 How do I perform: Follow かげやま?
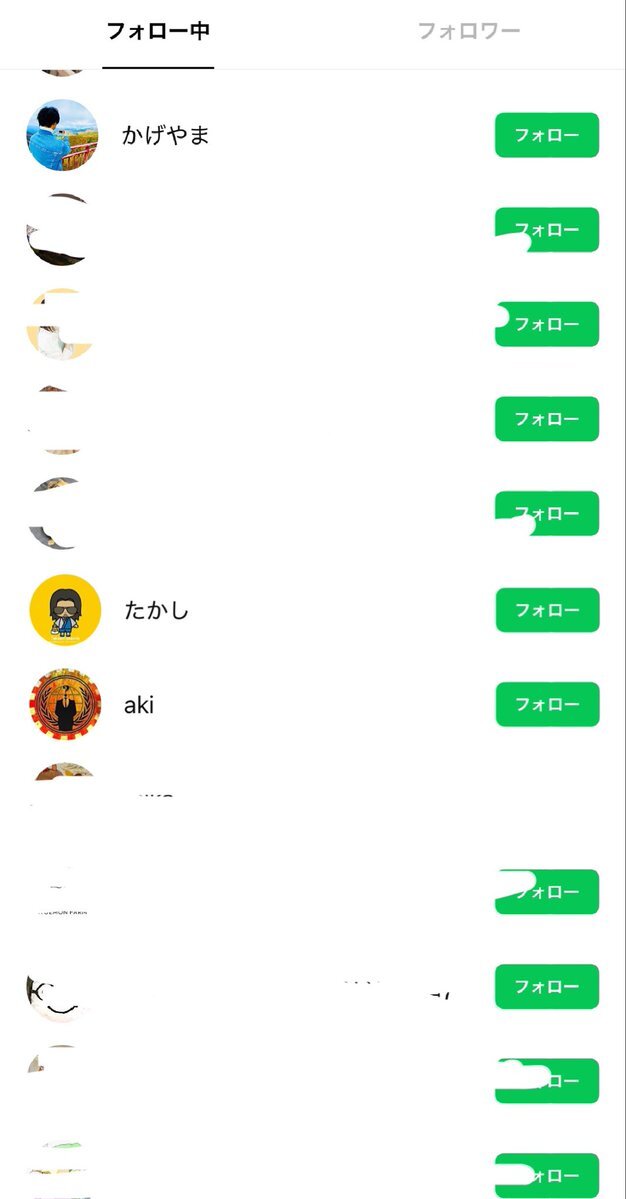click(x=546, y=135)
